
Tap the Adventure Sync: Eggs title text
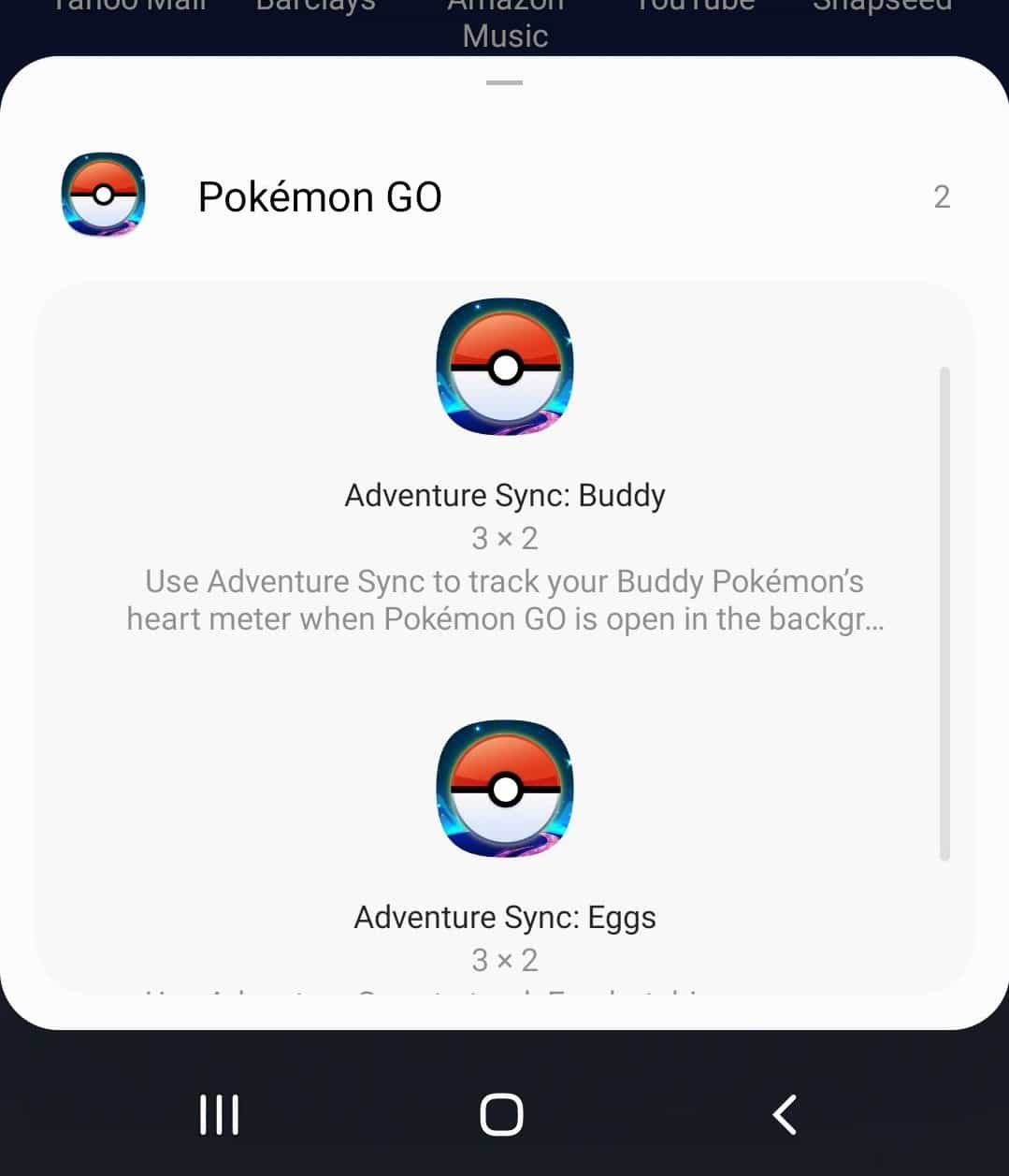click(504, 917)
